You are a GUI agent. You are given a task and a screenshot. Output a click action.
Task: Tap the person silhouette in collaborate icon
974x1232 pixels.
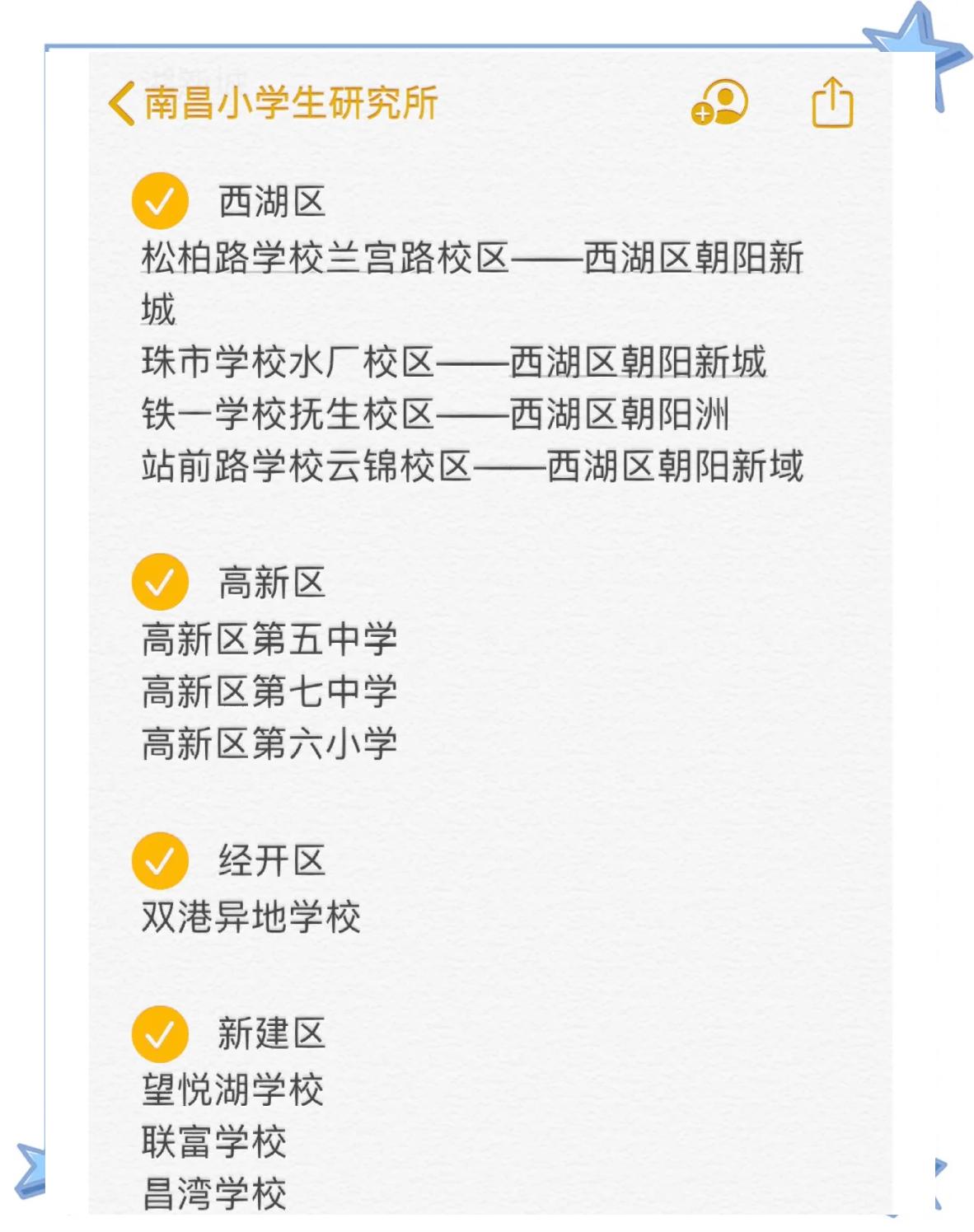coord(728,101)
